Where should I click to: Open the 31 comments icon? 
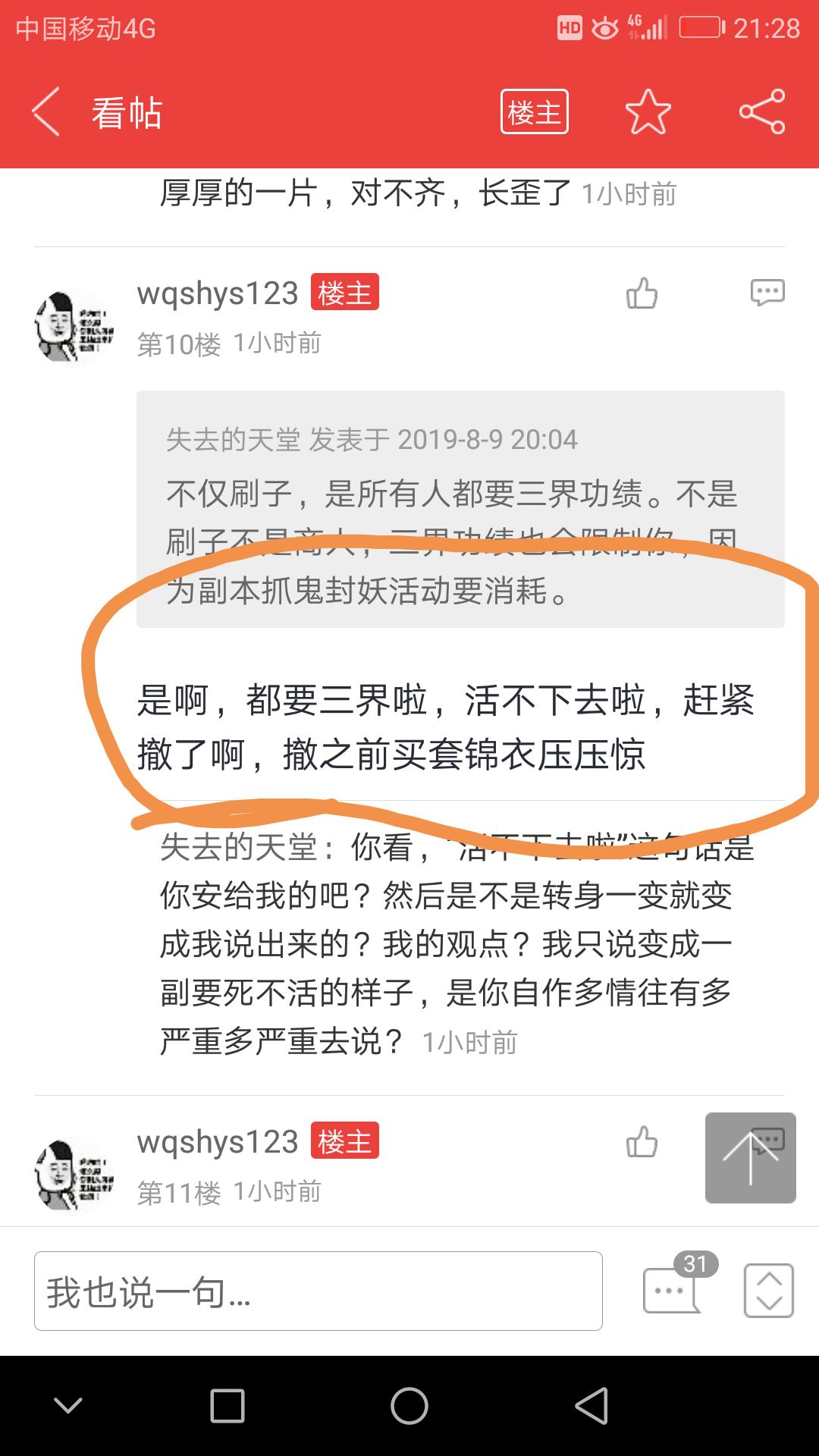coord(673,1288)
